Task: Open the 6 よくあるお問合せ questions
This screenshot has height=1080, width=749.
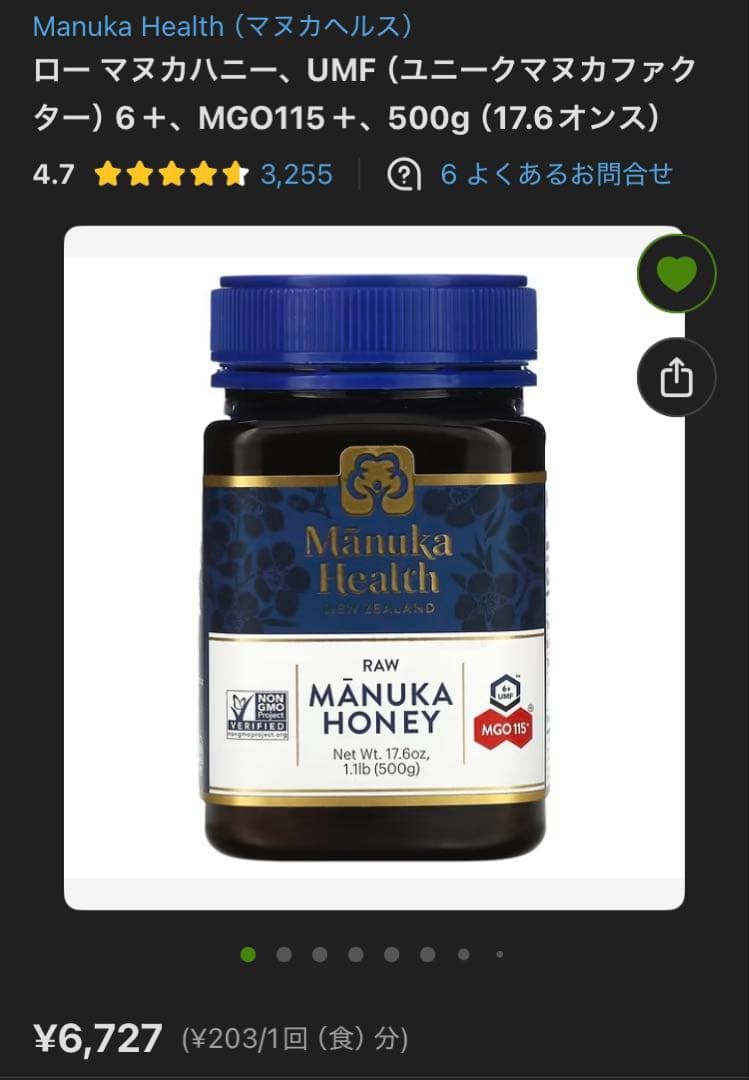Action: [x=556, y=174]
